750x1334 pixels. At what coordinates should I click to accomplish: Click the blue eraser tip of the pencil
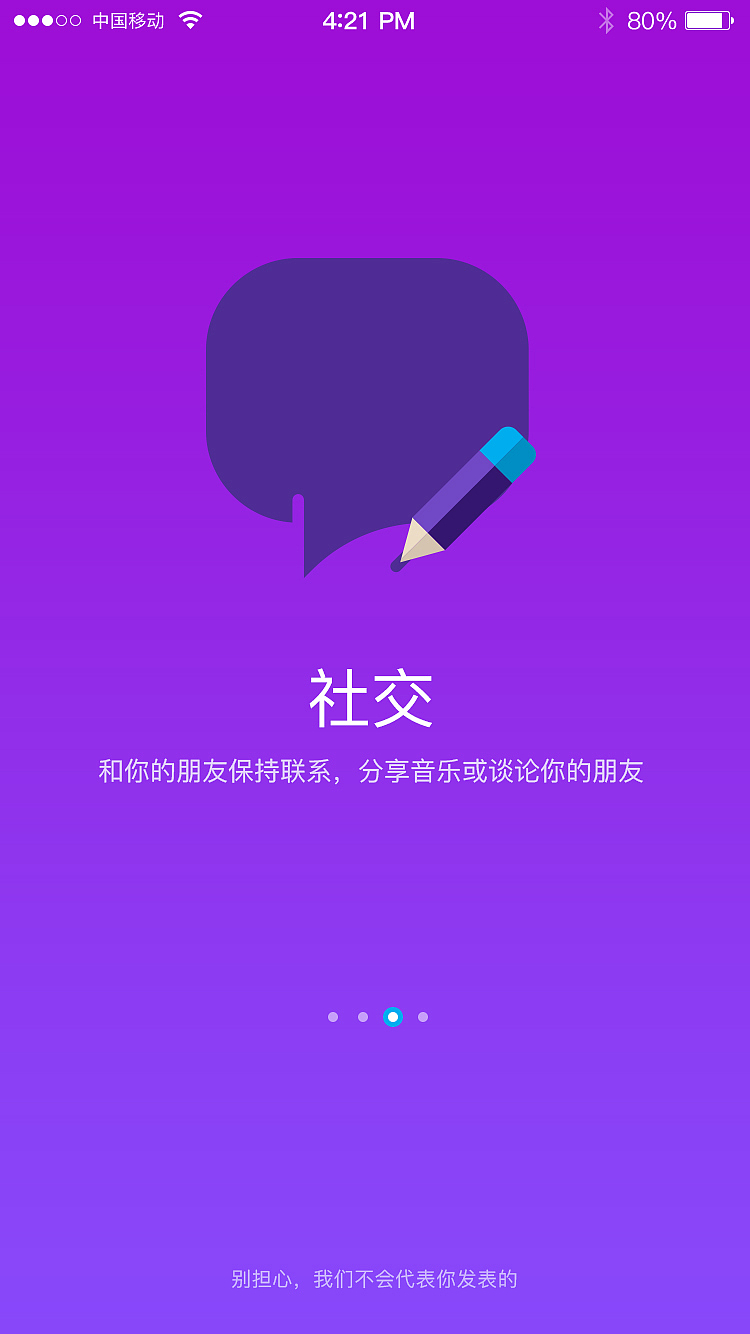[x=505, y=455]
